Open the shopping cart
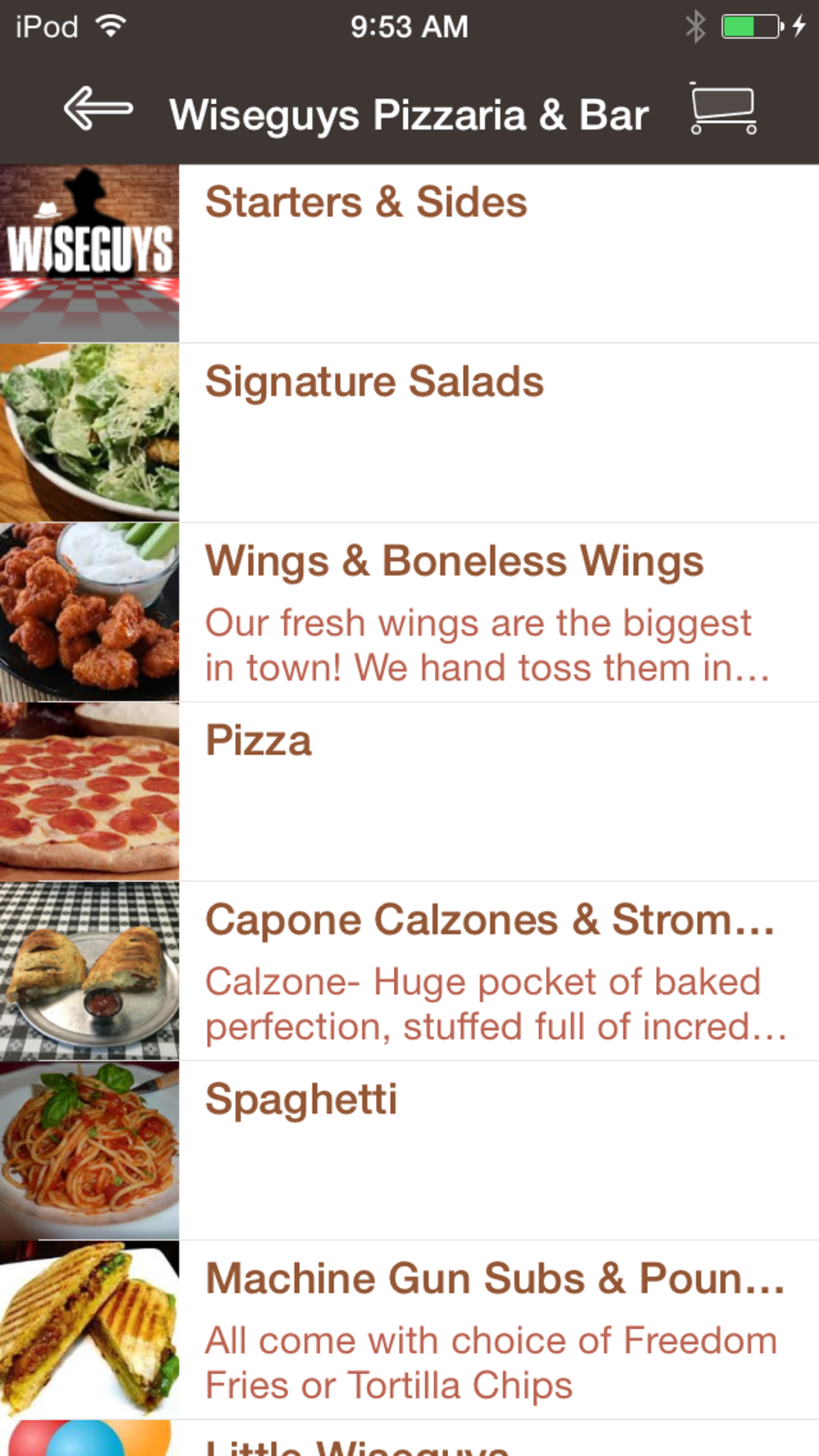 pyautogui.click(x=723, y=109)
